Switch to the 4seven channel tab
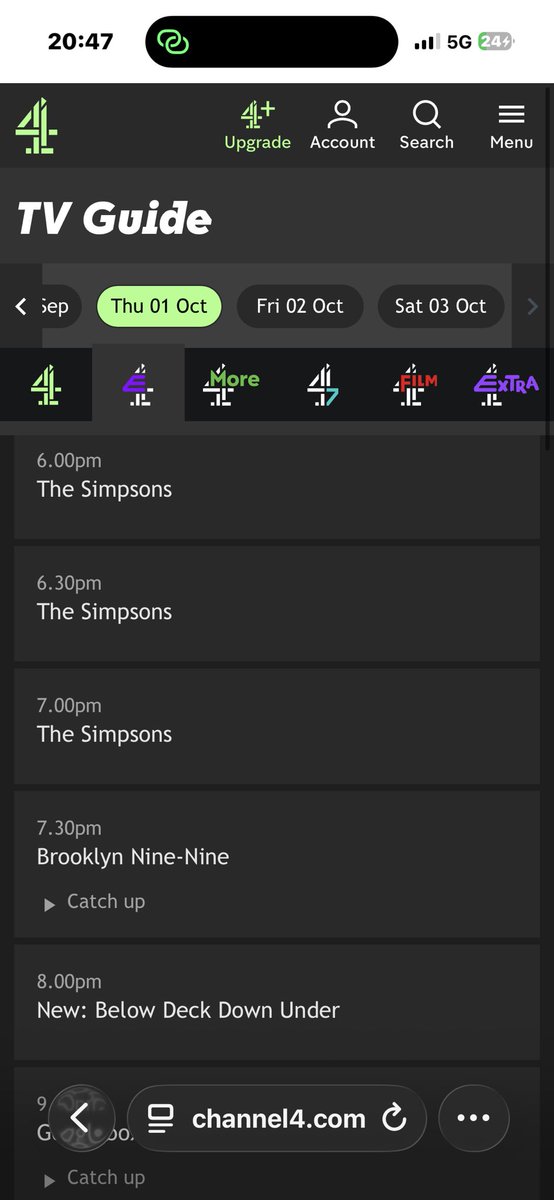The height and width of the screenshot is (1200, 554). 323,384
